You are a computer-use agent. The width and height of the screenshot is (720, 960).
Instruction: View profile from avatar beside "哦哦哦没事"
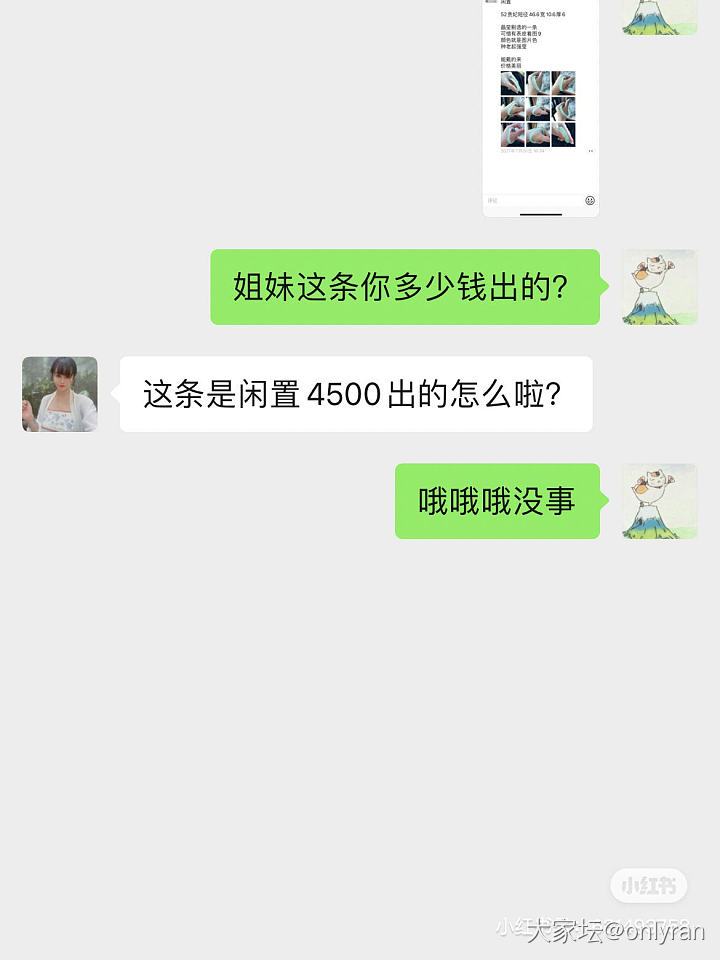click(659, 501)
